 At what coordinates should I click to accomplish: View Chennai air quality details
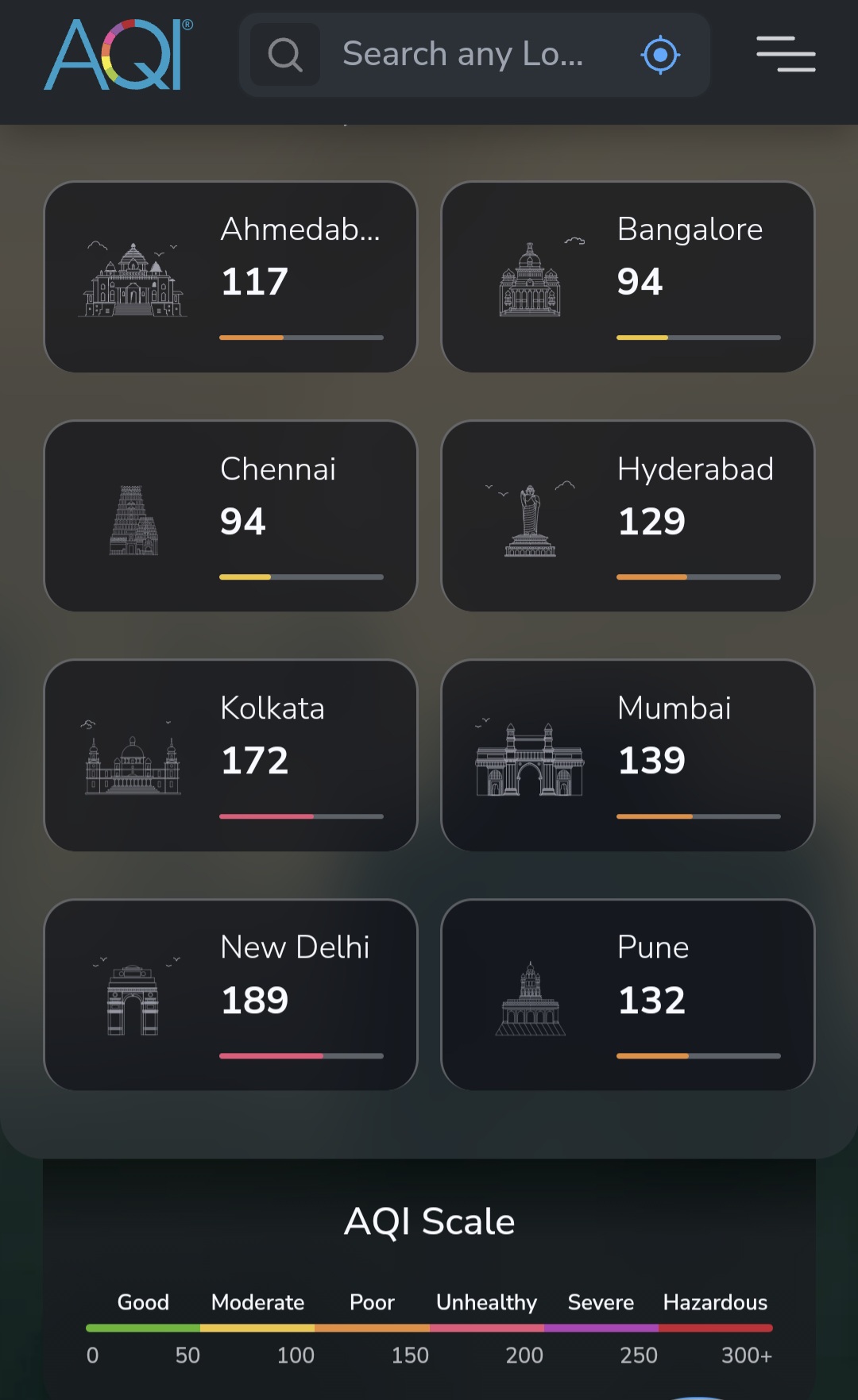point(230,516)
